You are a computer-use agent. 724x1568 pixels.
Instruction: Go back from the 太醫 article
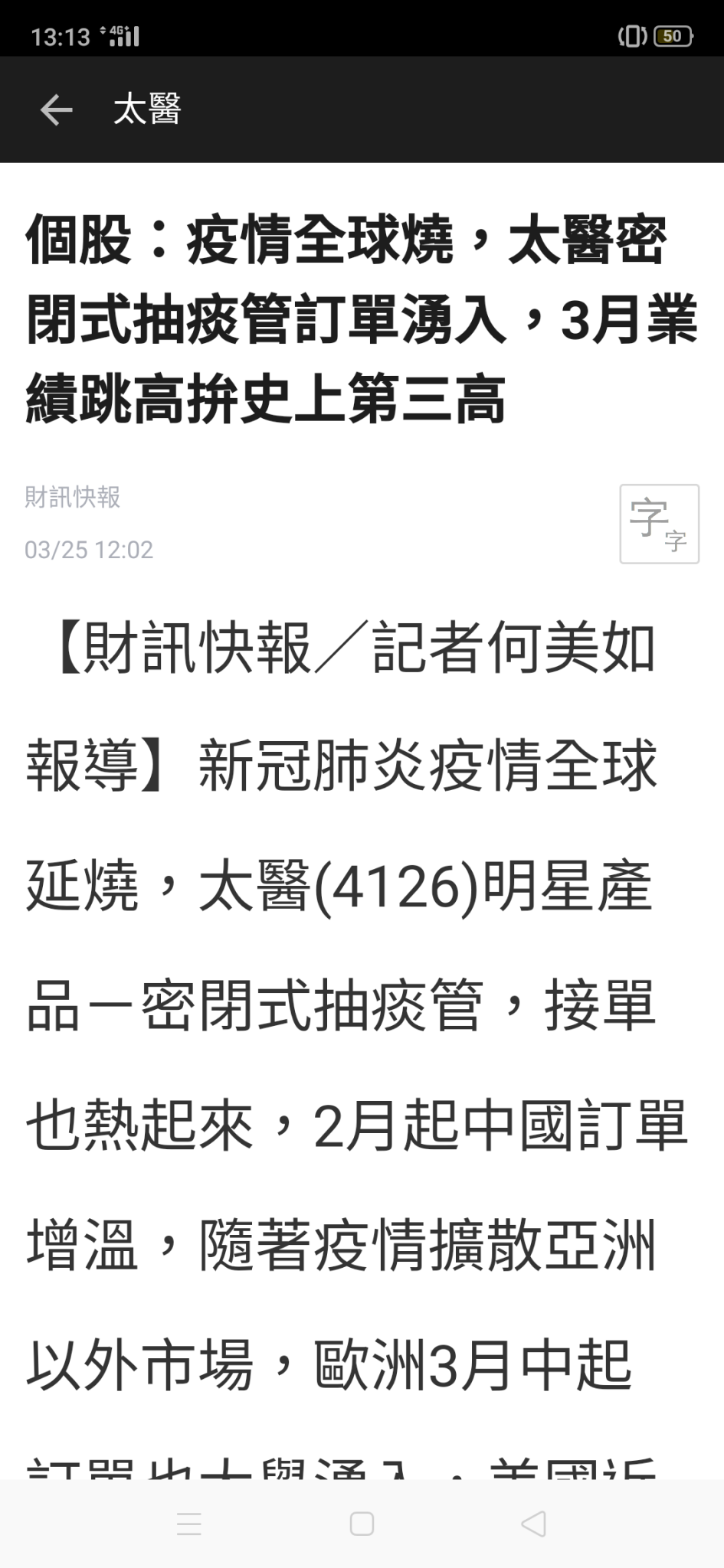[56, 109]
